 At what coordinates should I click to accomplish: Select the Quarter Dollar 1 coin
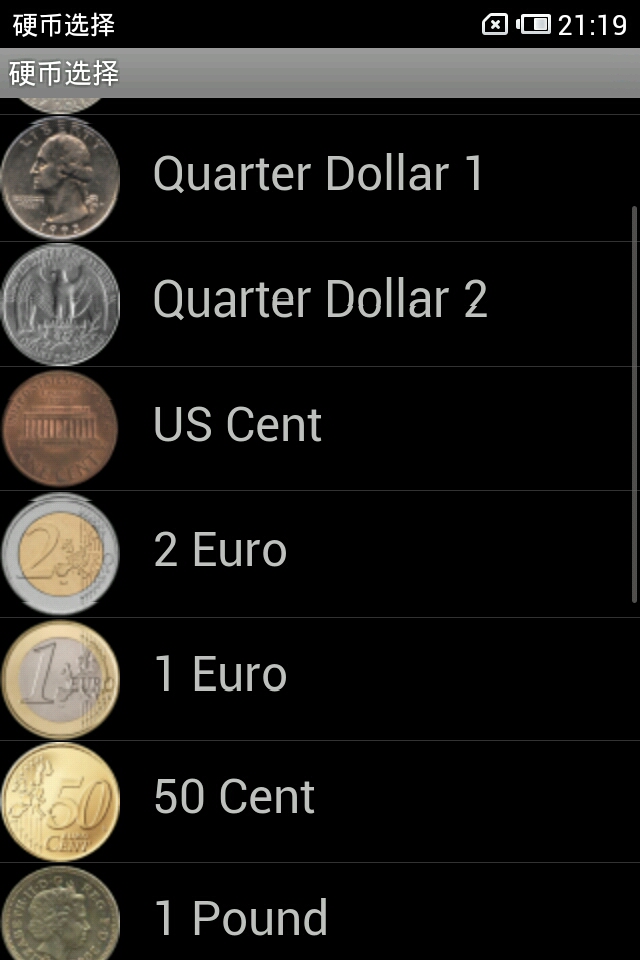coord(318,176)
